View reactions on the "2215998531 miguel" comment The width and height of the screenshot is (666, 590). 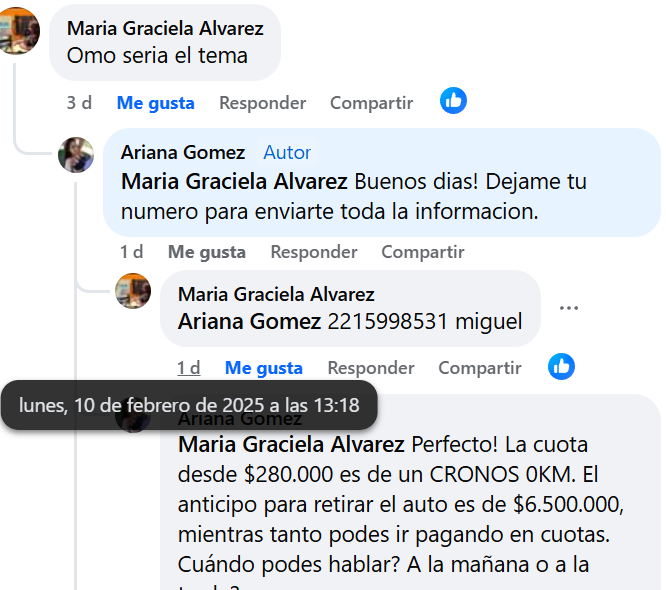click(561, 366)
